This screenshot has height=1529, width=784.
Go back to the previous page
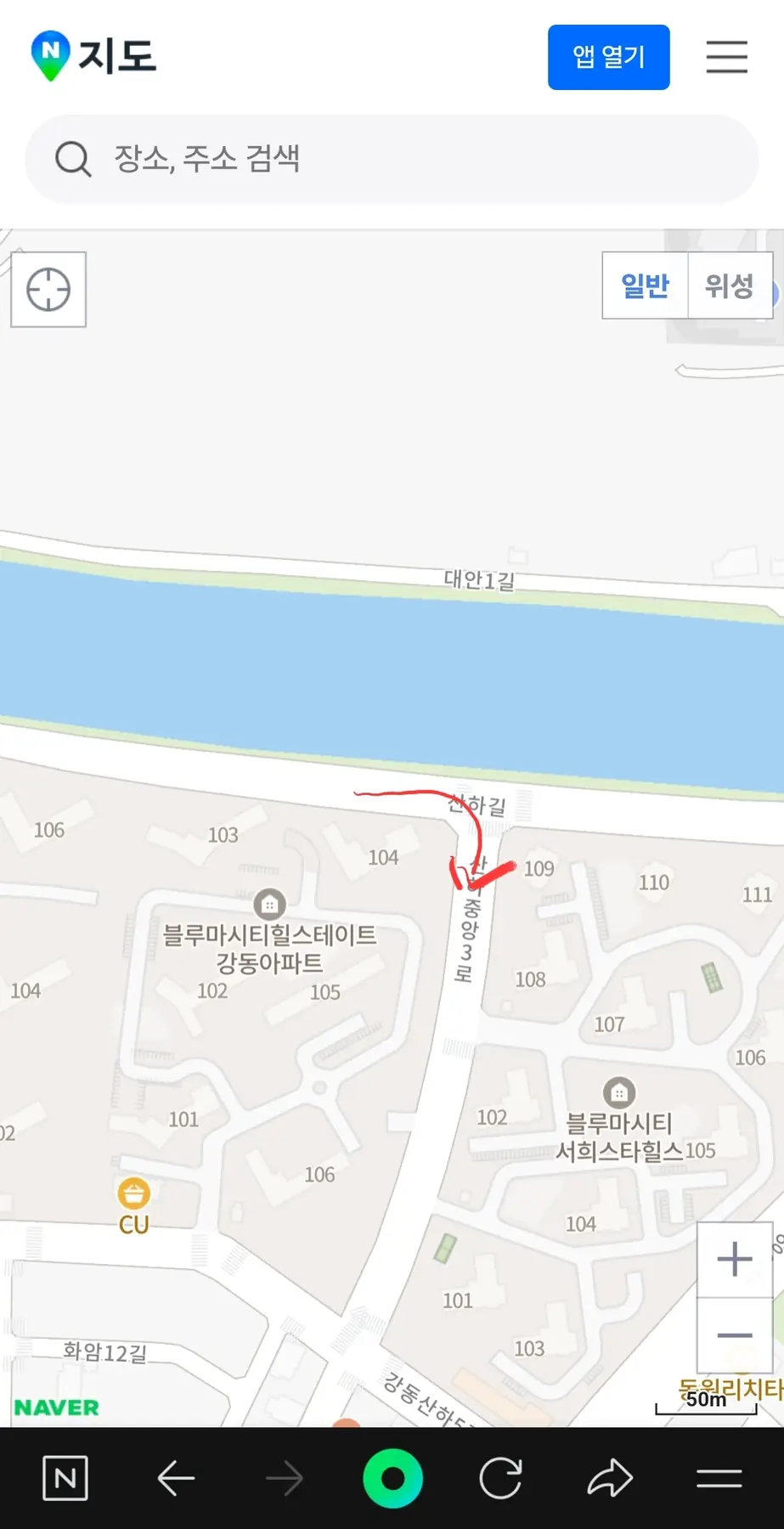(x=176, y=1479)
